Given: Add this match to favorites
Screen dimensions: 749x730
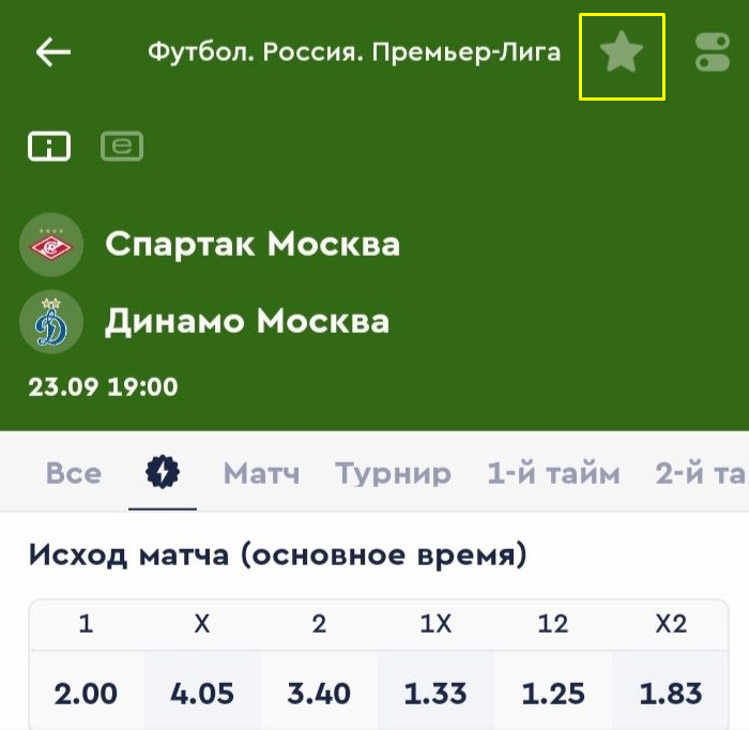Looking at the screenshot, I should (x=621, y=55).
